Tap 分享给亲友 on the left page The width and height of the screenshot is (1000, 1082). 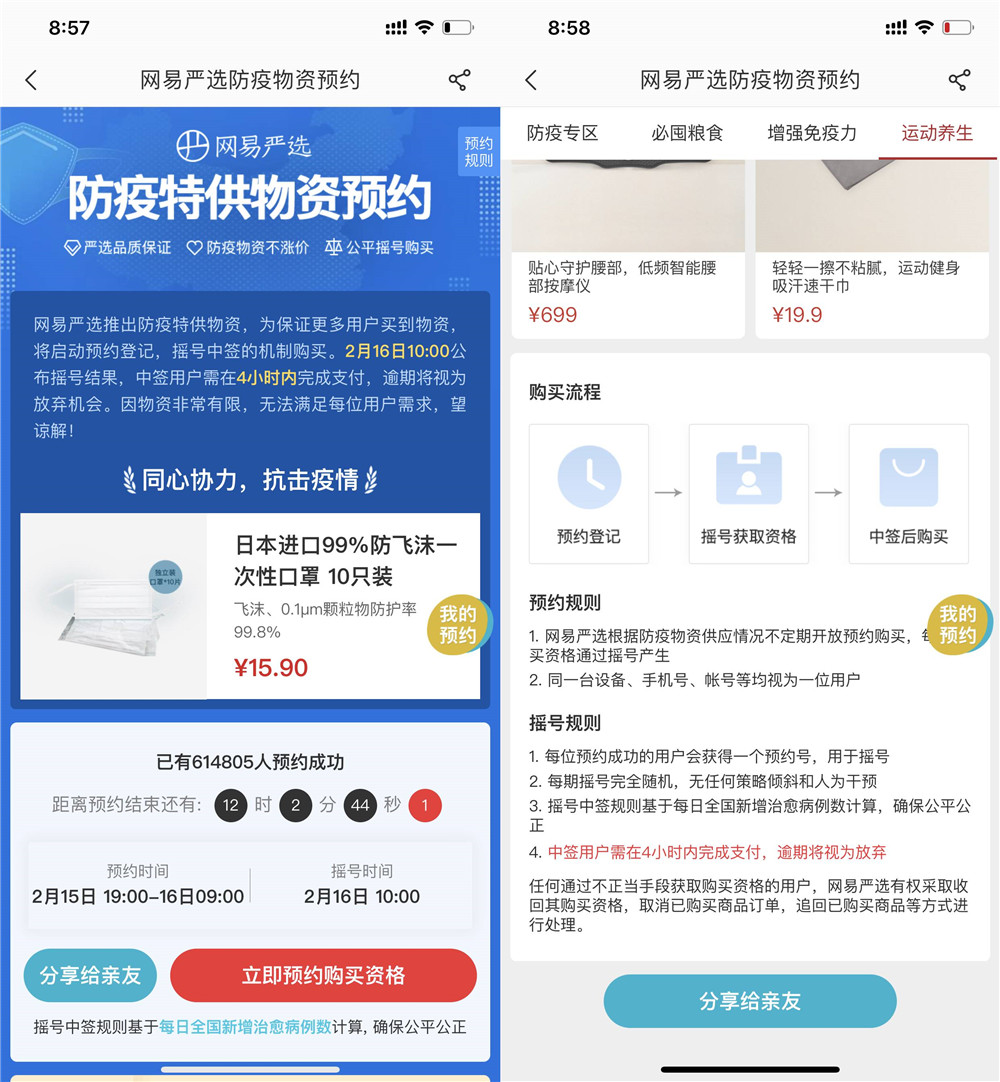coord(90,975)
